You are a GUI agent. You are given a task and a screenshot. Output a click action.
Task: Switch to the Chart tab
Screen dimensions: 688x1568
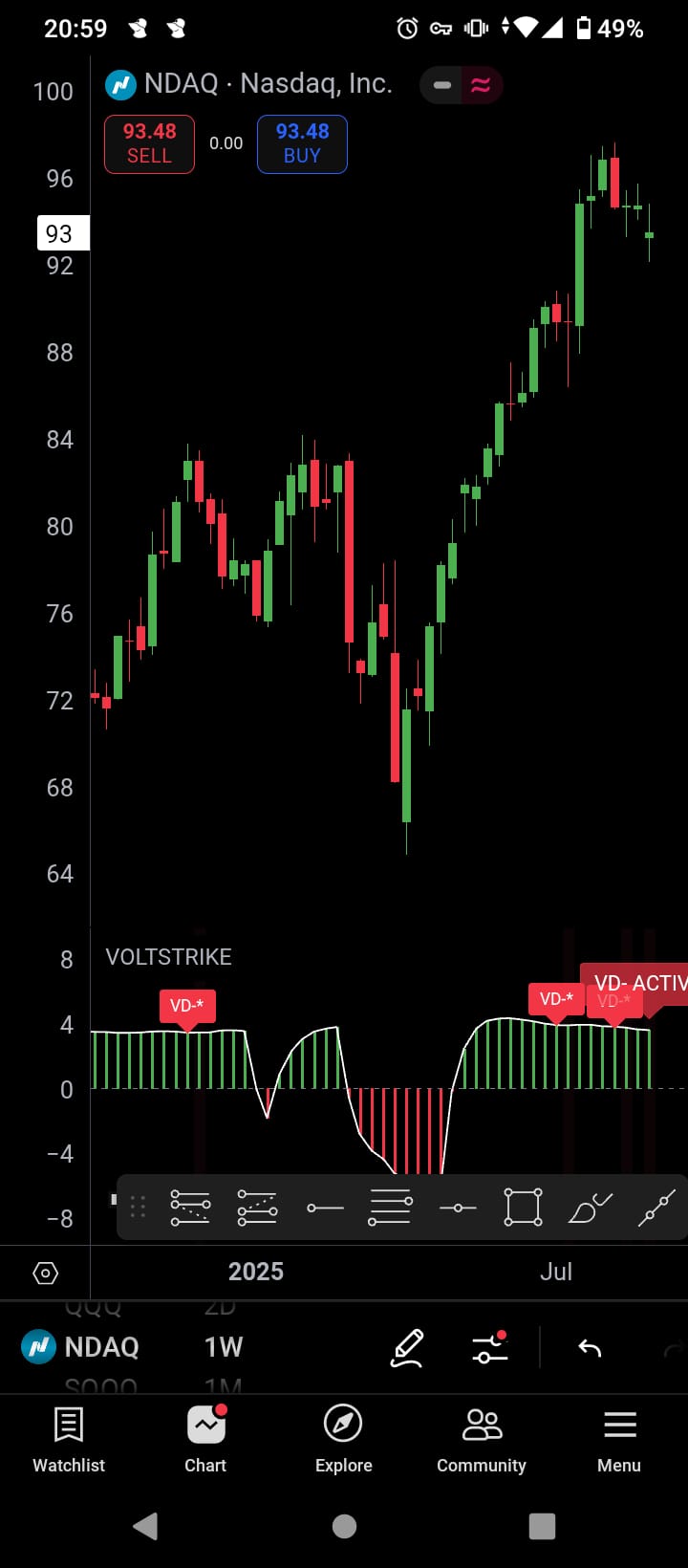point(205,1440)
